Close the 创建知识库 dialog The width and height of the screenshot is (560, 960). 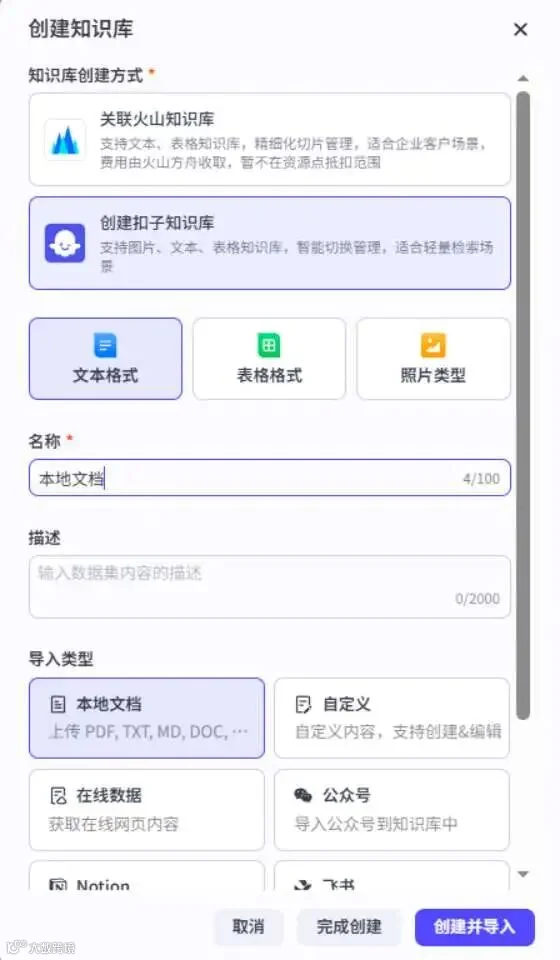click(x=520, y=29)
